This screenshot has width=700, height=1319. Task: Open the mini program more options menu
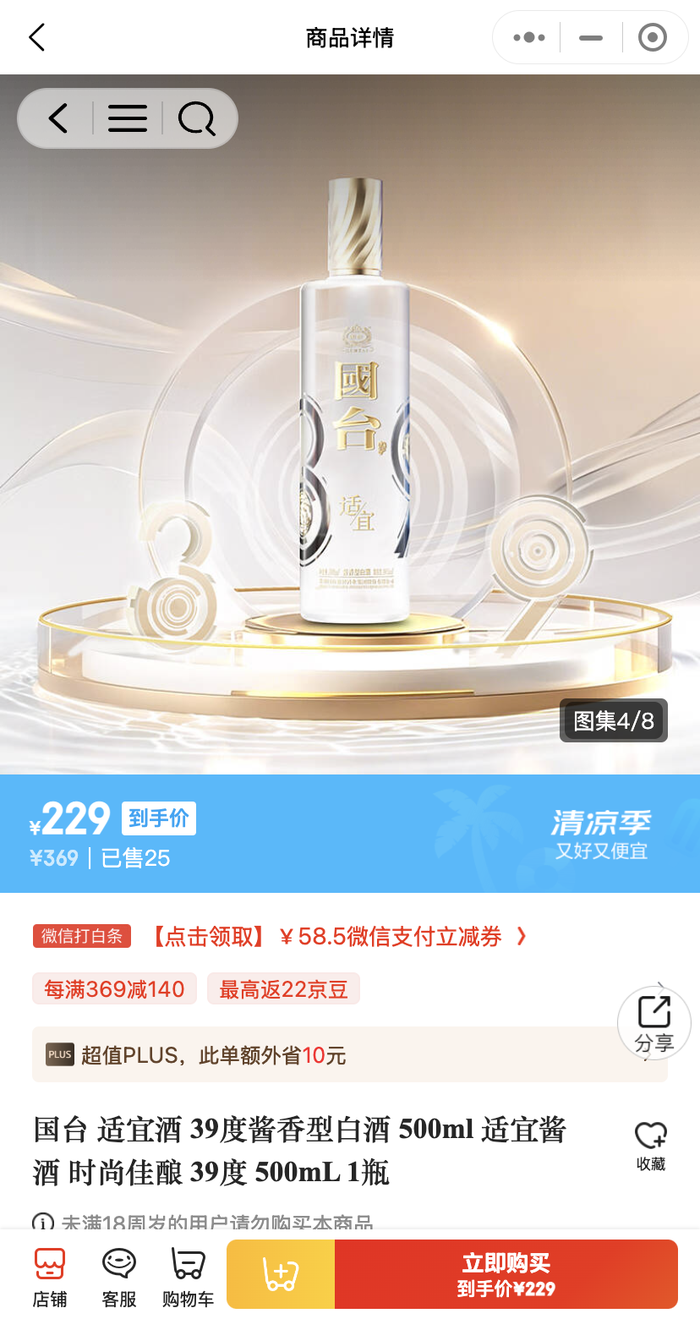pyautogui.click(x=529, y=38)
